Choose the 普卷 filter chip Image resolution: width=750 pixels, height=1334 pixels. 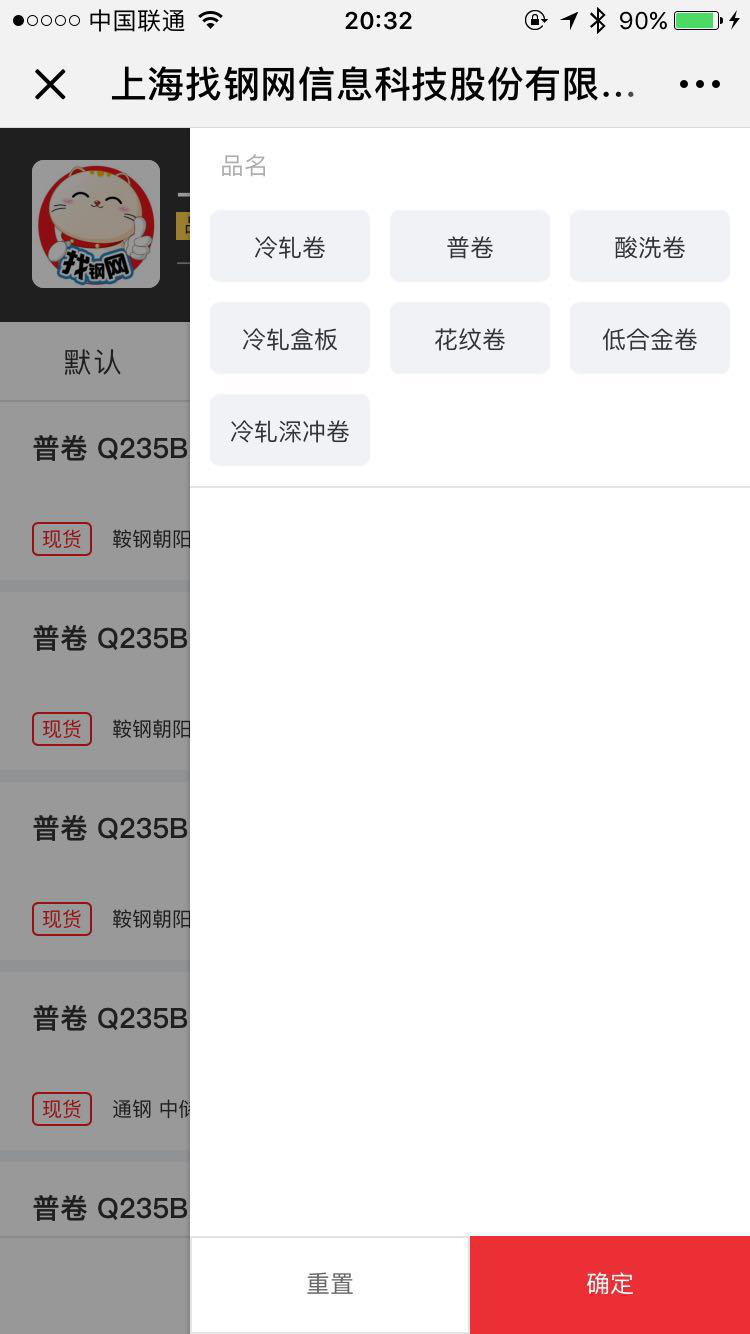pos(470,247)
